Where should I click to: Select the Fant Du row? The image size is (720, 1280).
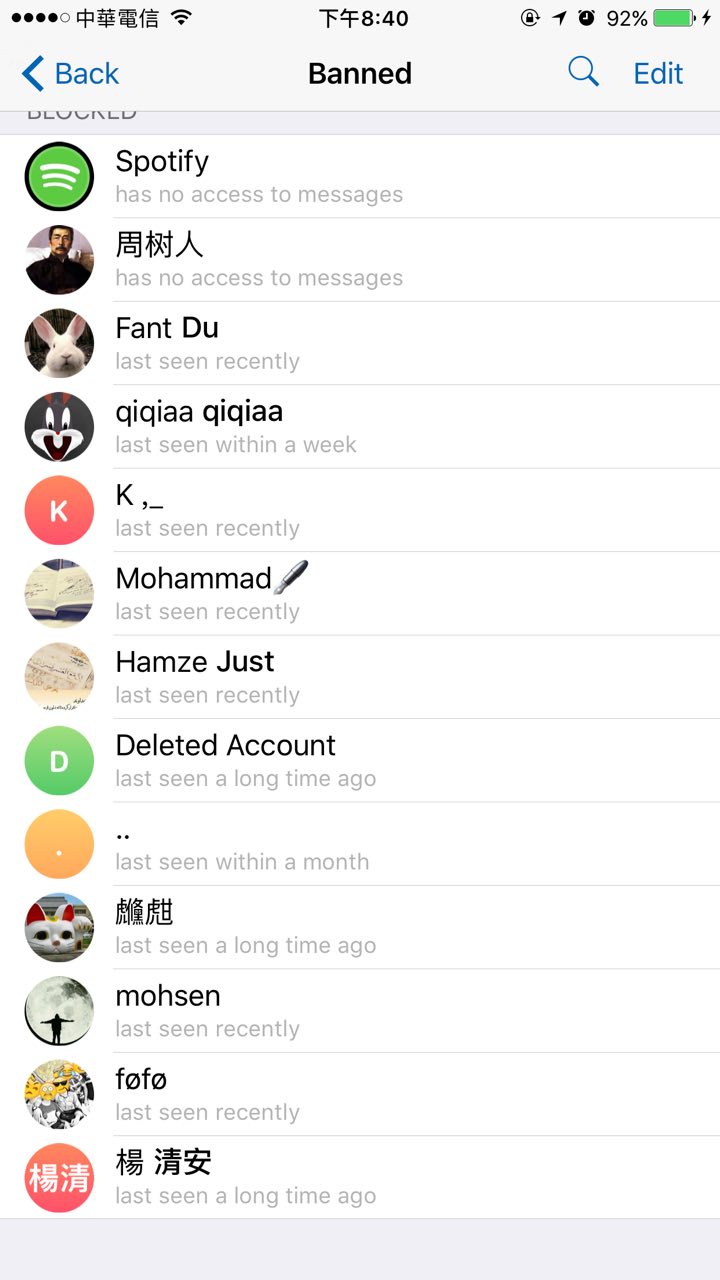360,343
